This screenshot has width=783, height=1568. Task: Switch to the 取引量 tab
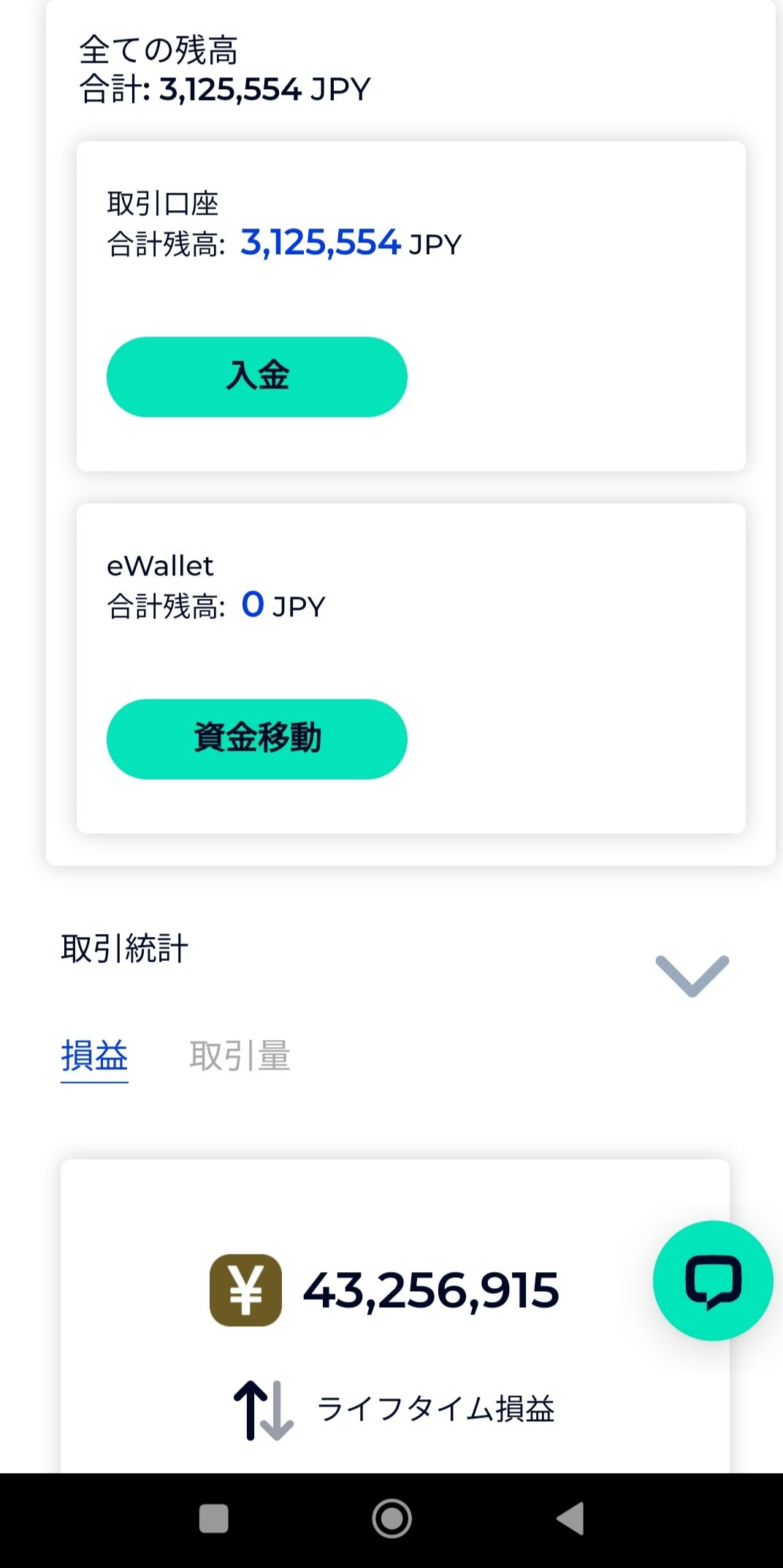(240, 1056)
